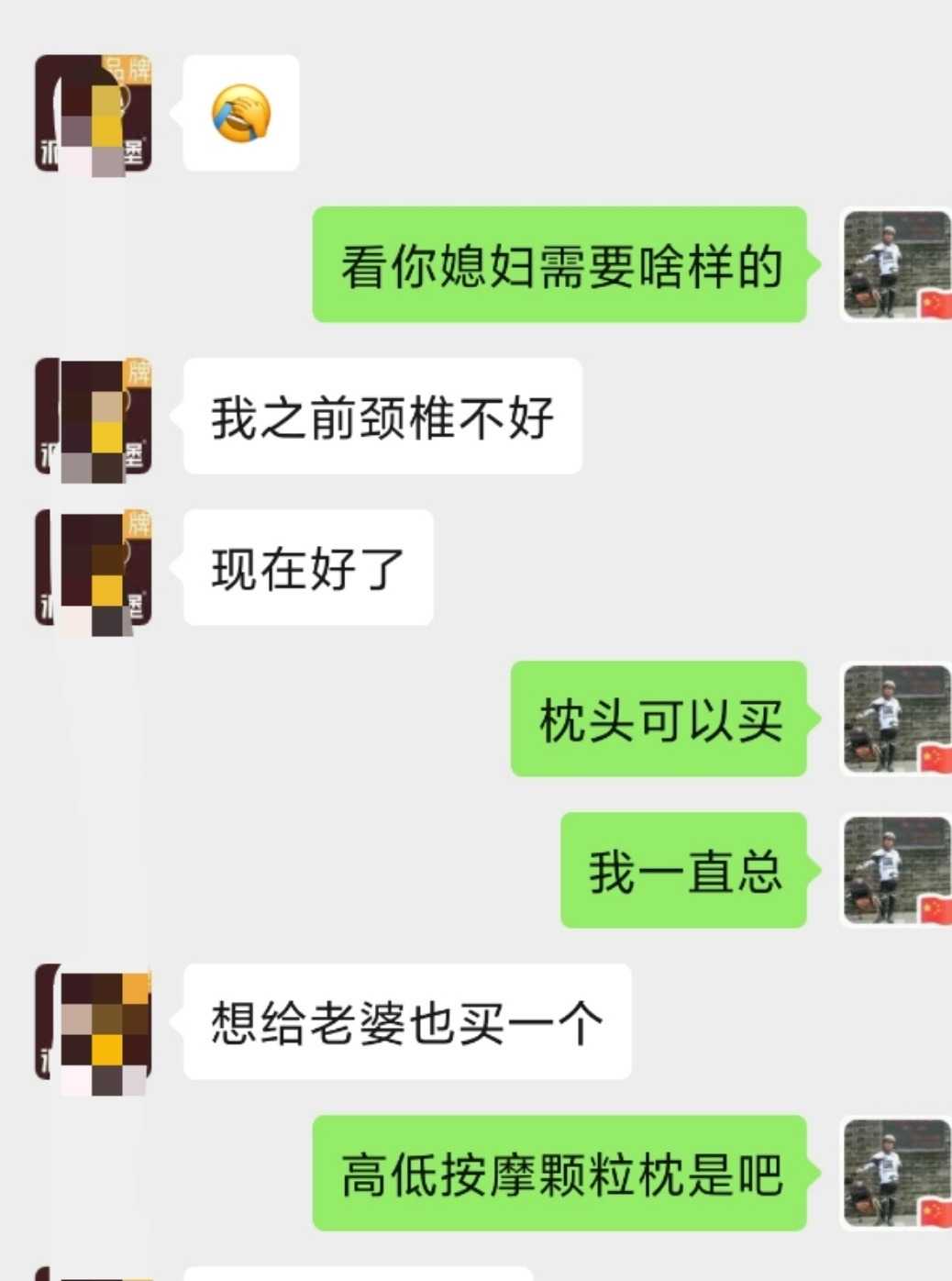The width and height of the screenshot is (952, 1281).
Task: Tap my avatar beside 高低按摩颗粒枕是吧
Action: coord(896,1174)
